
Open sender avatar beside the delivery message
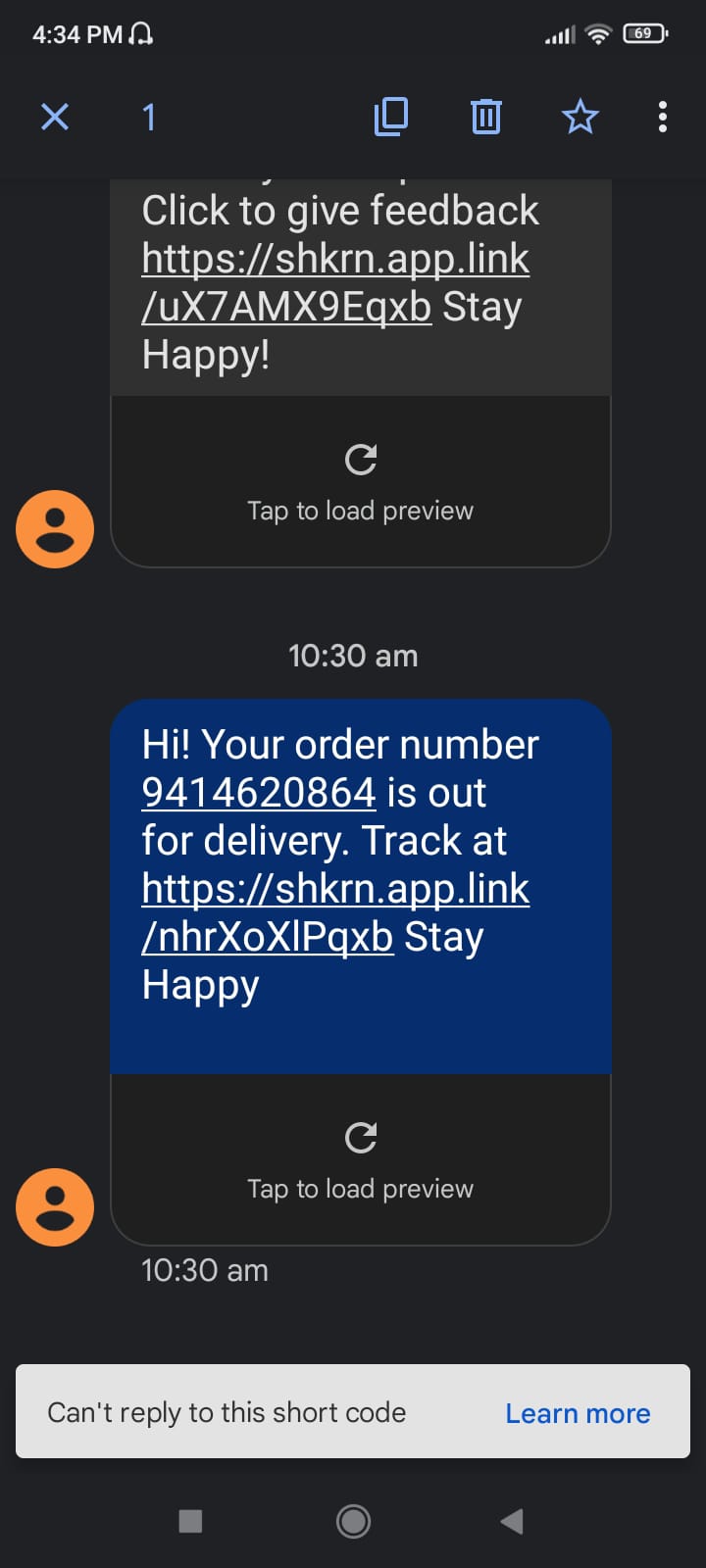click(55, 1207)
